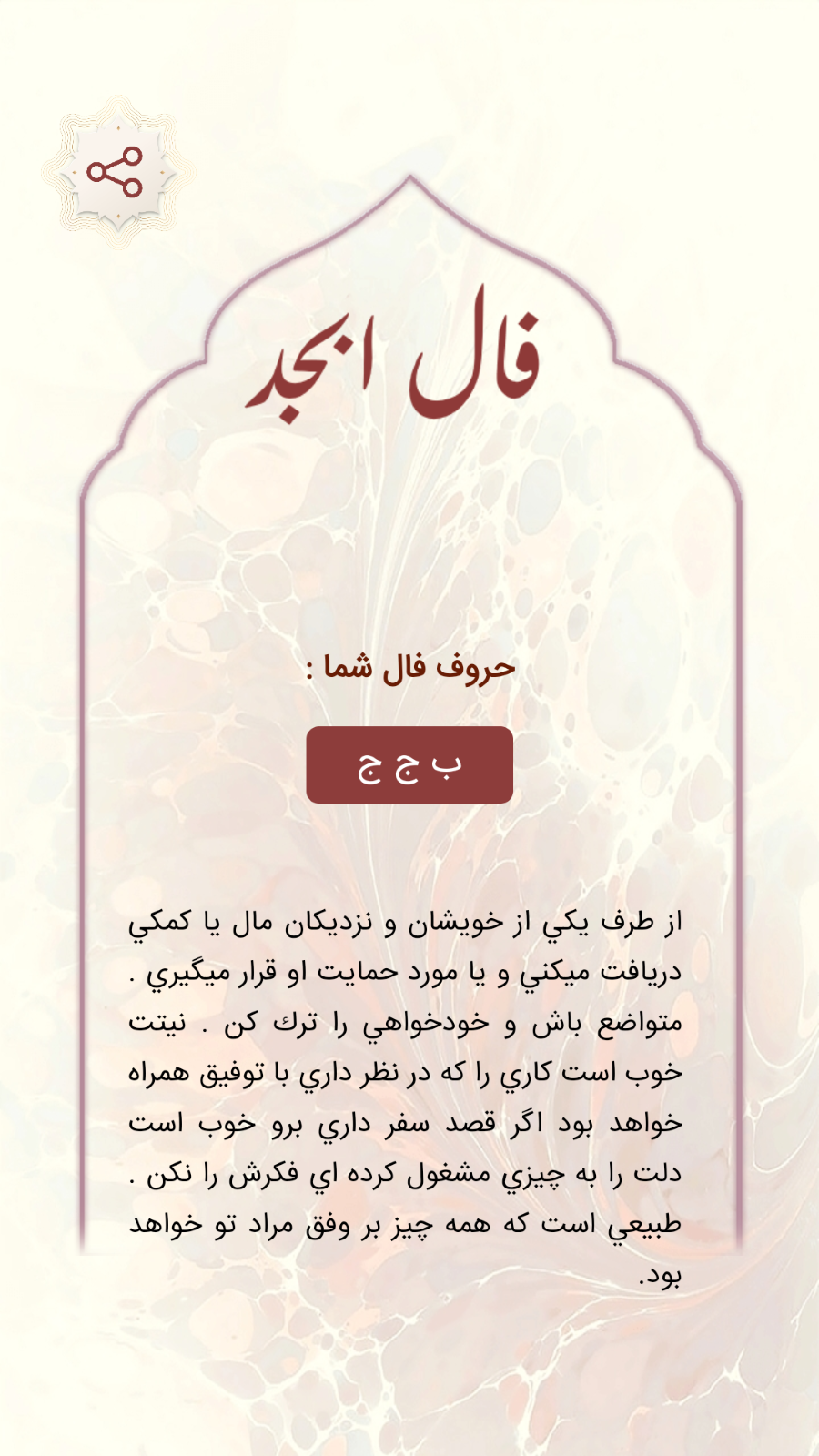Share this Abjad fortune result
Image resolution: width=819 pixels, height=1456 pixels.
pyautogui.click(x=116, y=172)
